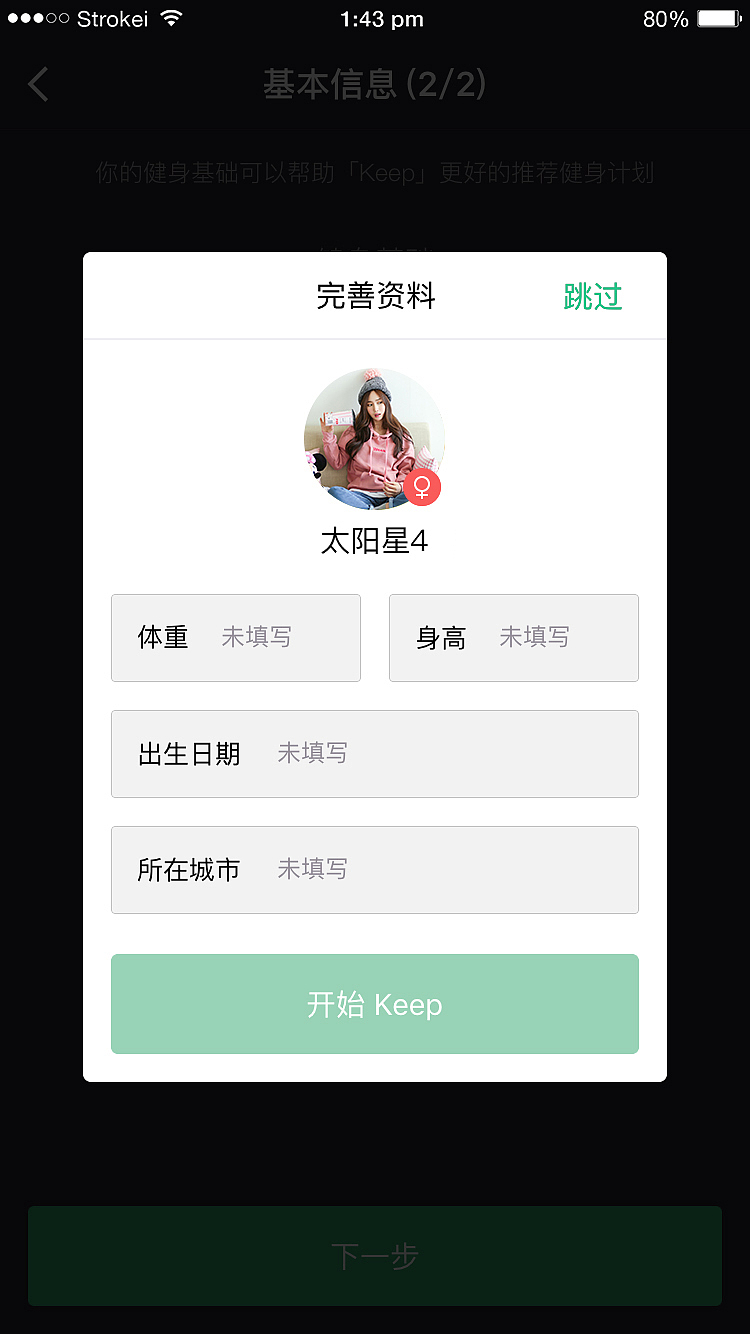Viewport: 750px width, 1334px height.
Task: Select the 未填写 placeholder in 身高 field
Action: click(534, 637)
